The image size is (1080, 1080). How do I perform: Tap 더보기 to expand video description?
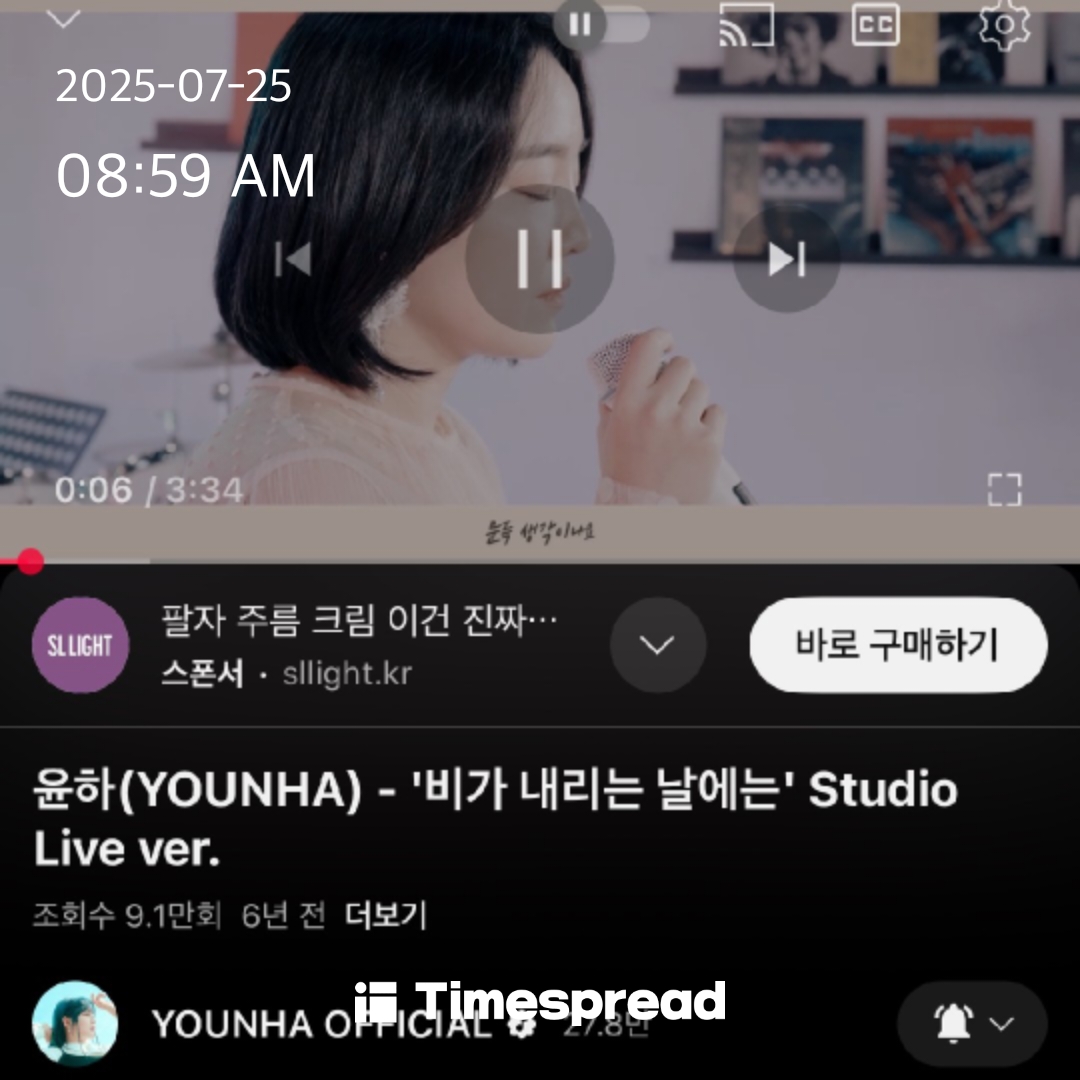(x=386, y=915)
